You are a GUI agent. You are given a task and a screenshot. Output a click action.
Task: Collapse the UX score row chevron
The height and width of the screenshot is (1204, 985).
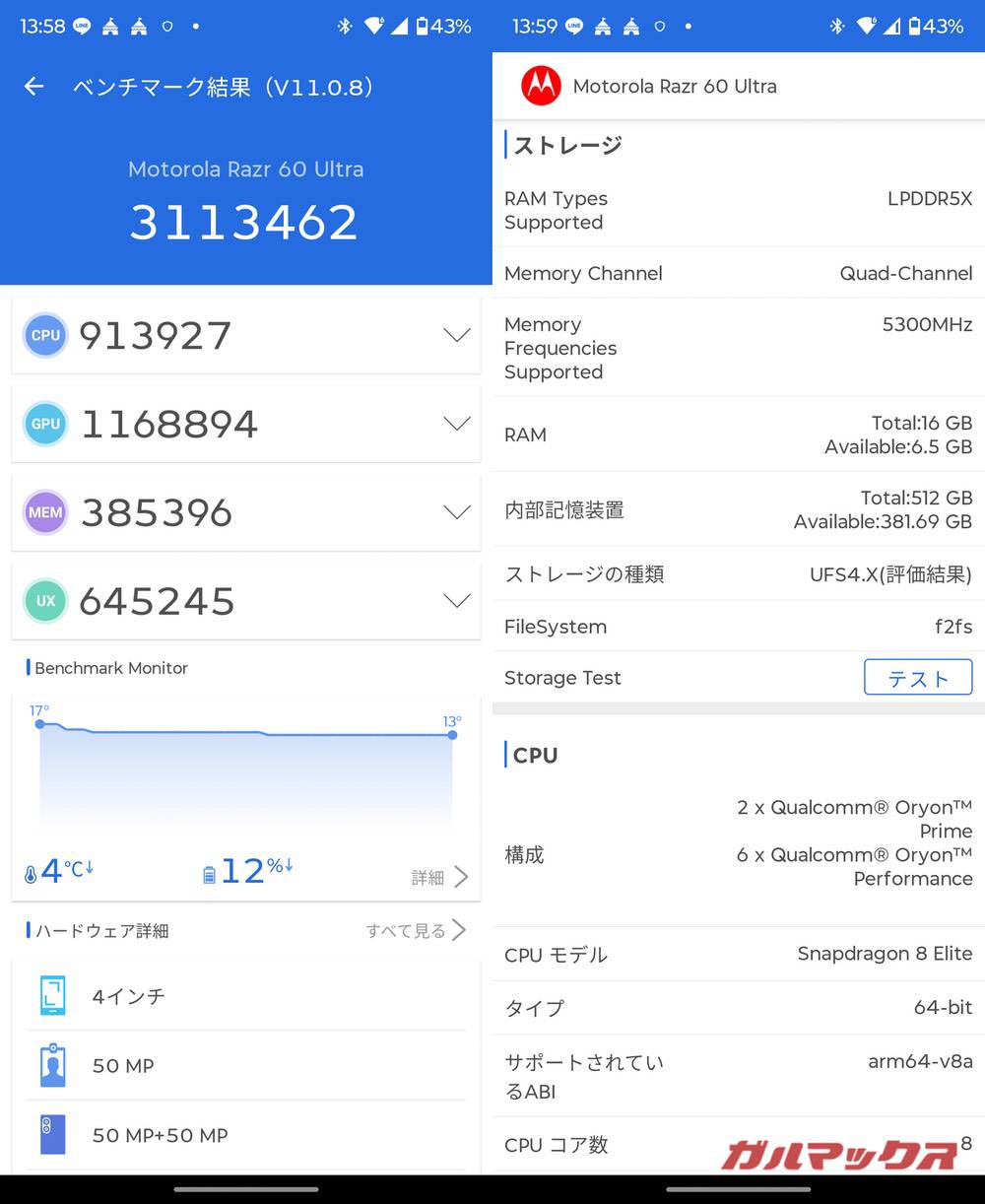click(x=456, y=601)
